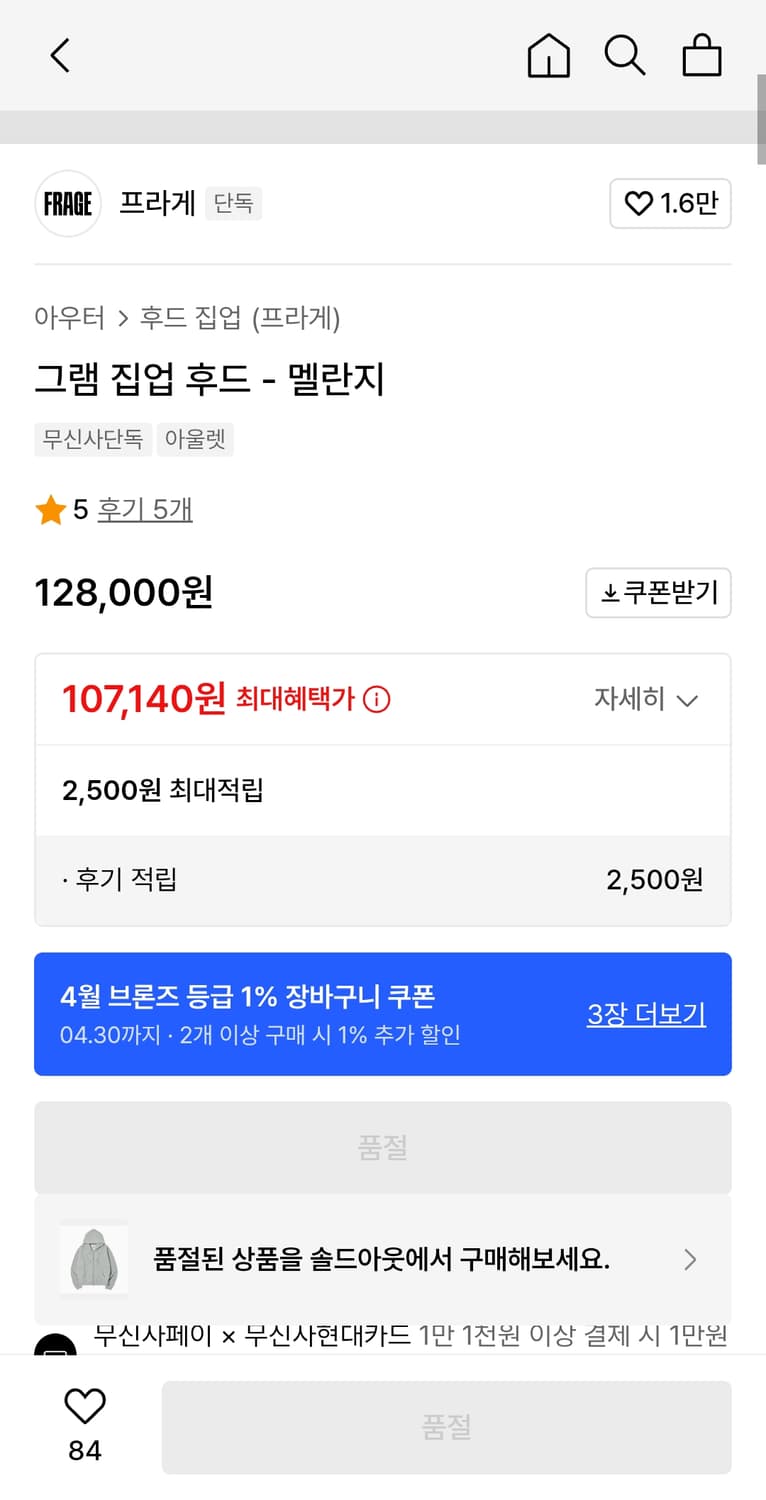766x1500 pixels.
Task: Open the sold-out banner chevron
Action: [x=691, y=1259]
